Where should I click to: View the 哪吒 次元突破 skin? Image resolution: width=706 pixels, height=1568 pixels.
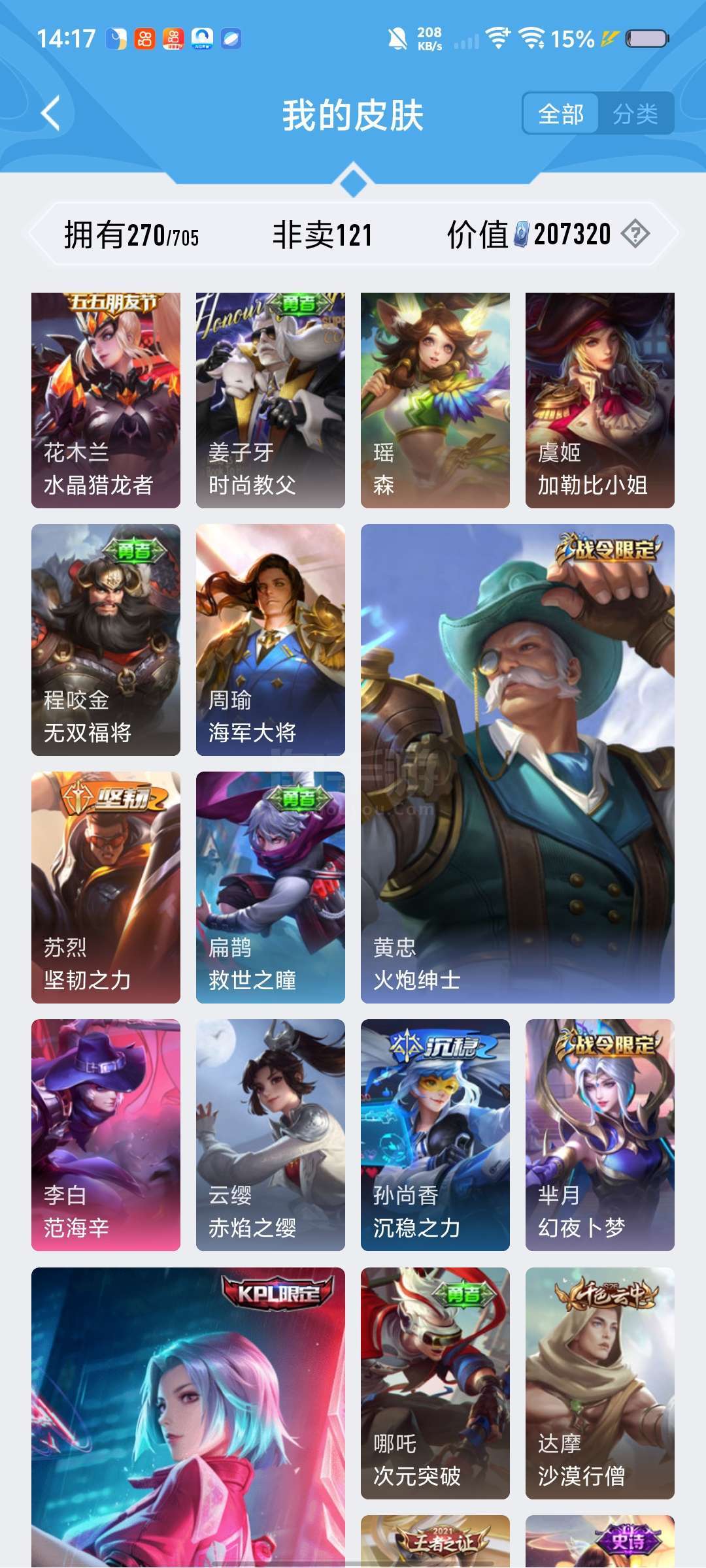pos(435,1382)
